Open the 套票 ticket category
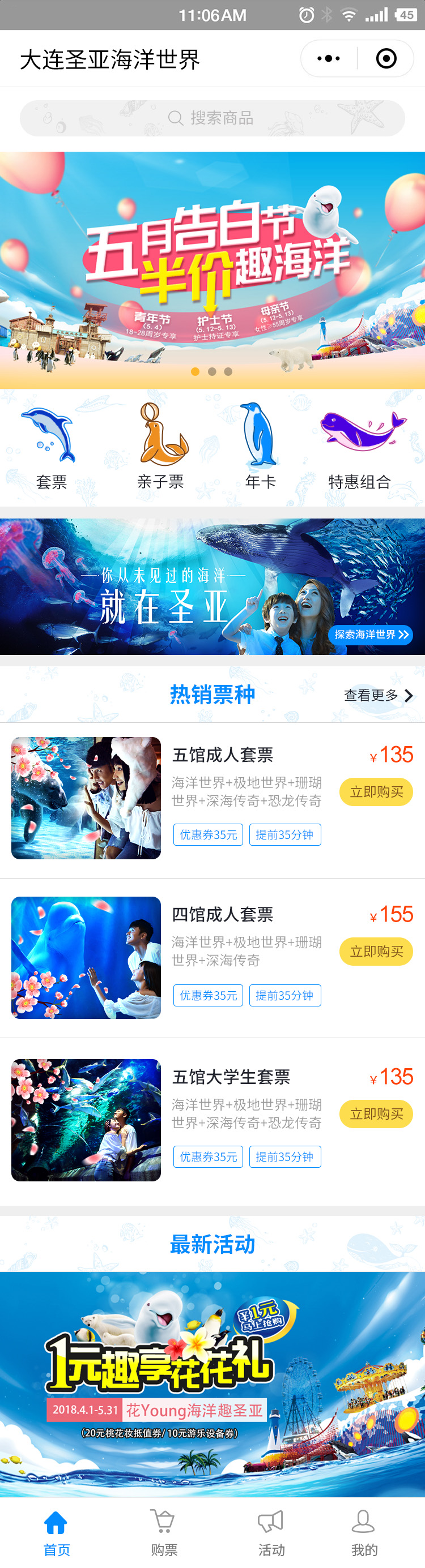 [x=51, y=448]
